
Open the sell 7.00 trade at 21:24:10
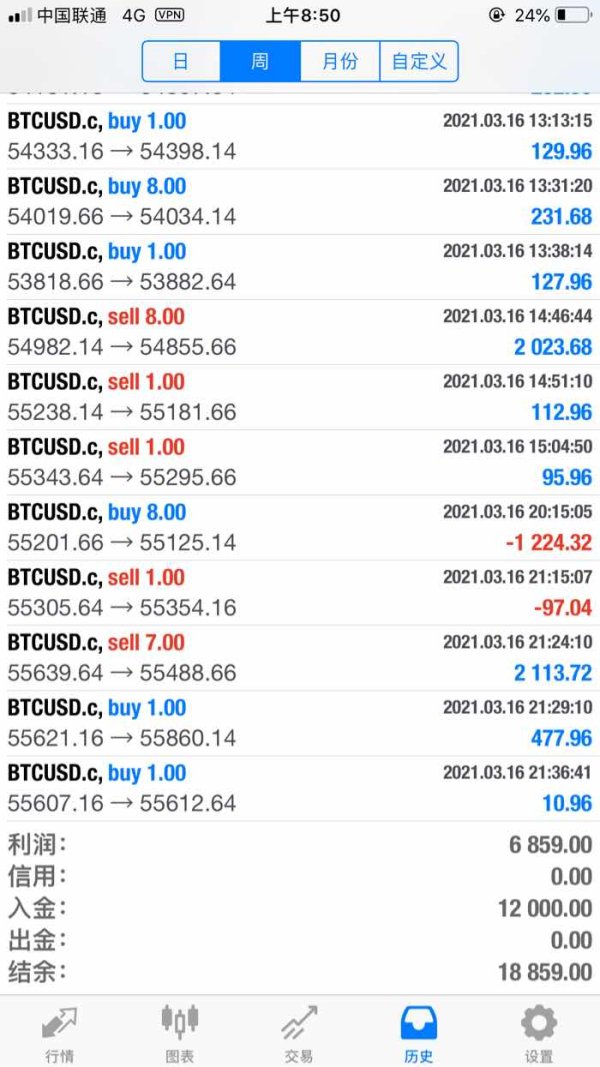(x=300, y=658)
